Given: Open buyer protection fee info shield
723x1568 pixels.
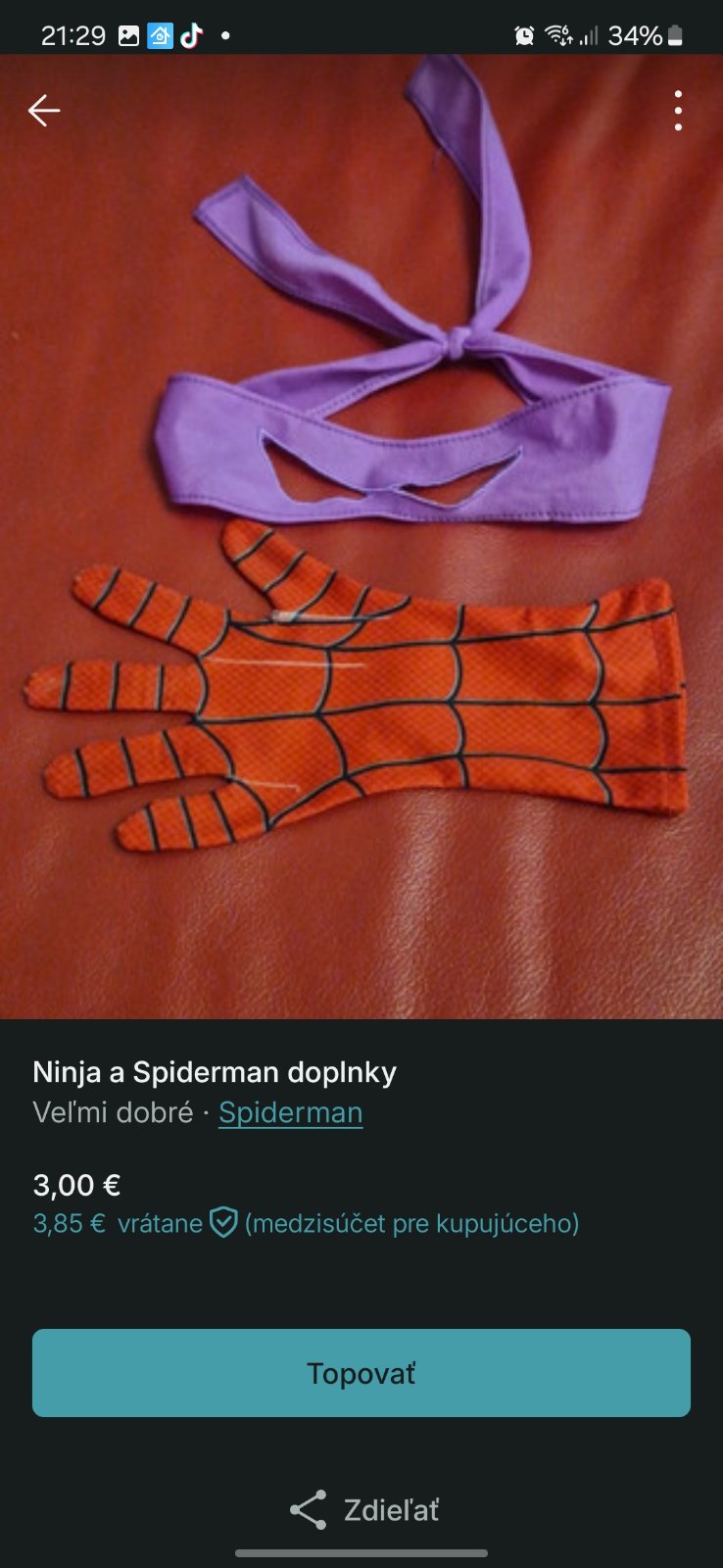Looking at the screenshot, I should 223,1223.
